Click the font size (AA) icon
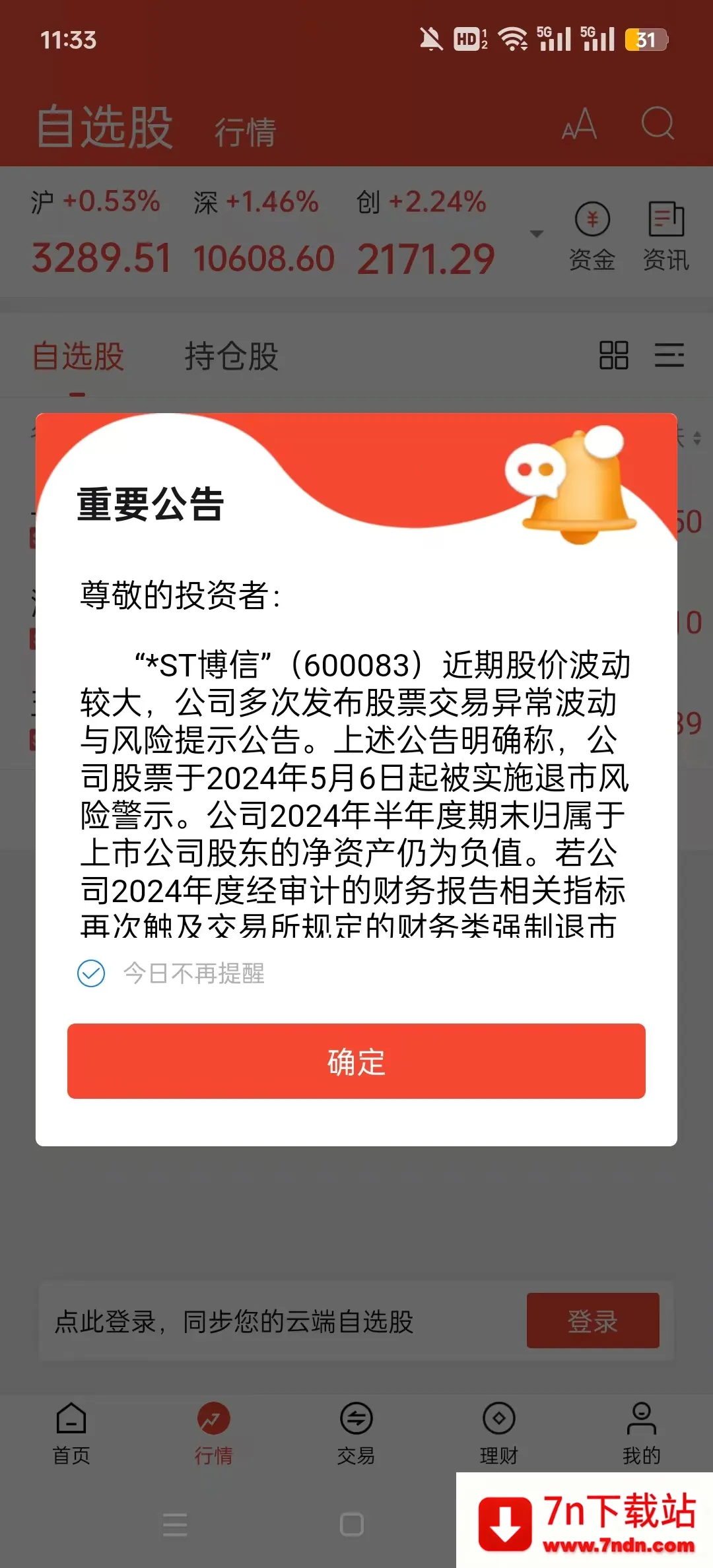The width and height of the screenshot is (713, 1568). click(x=580, y=125)
